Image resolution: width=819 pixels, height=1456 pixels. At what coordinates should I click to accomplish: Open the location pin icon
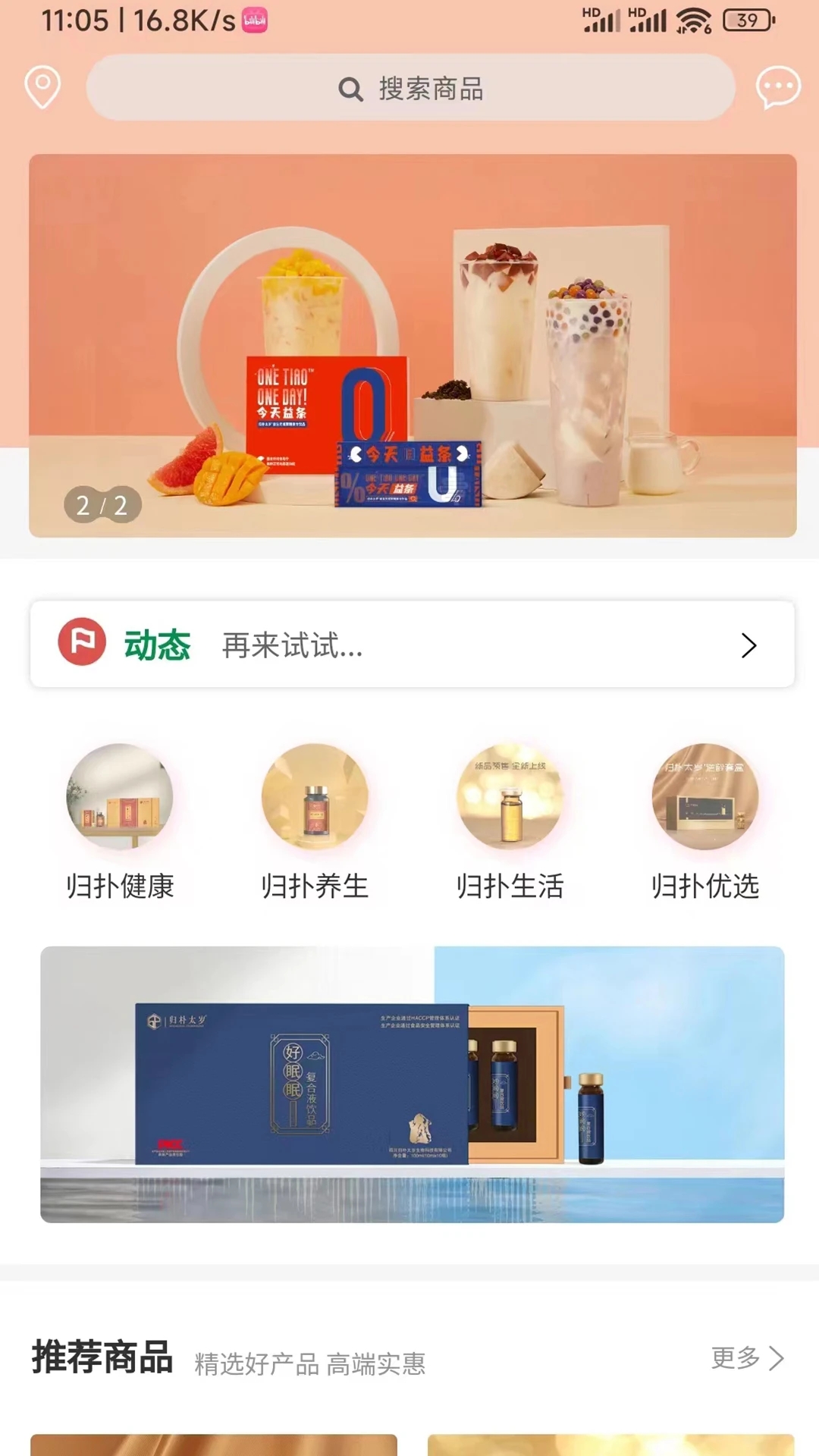pos(42,87)
